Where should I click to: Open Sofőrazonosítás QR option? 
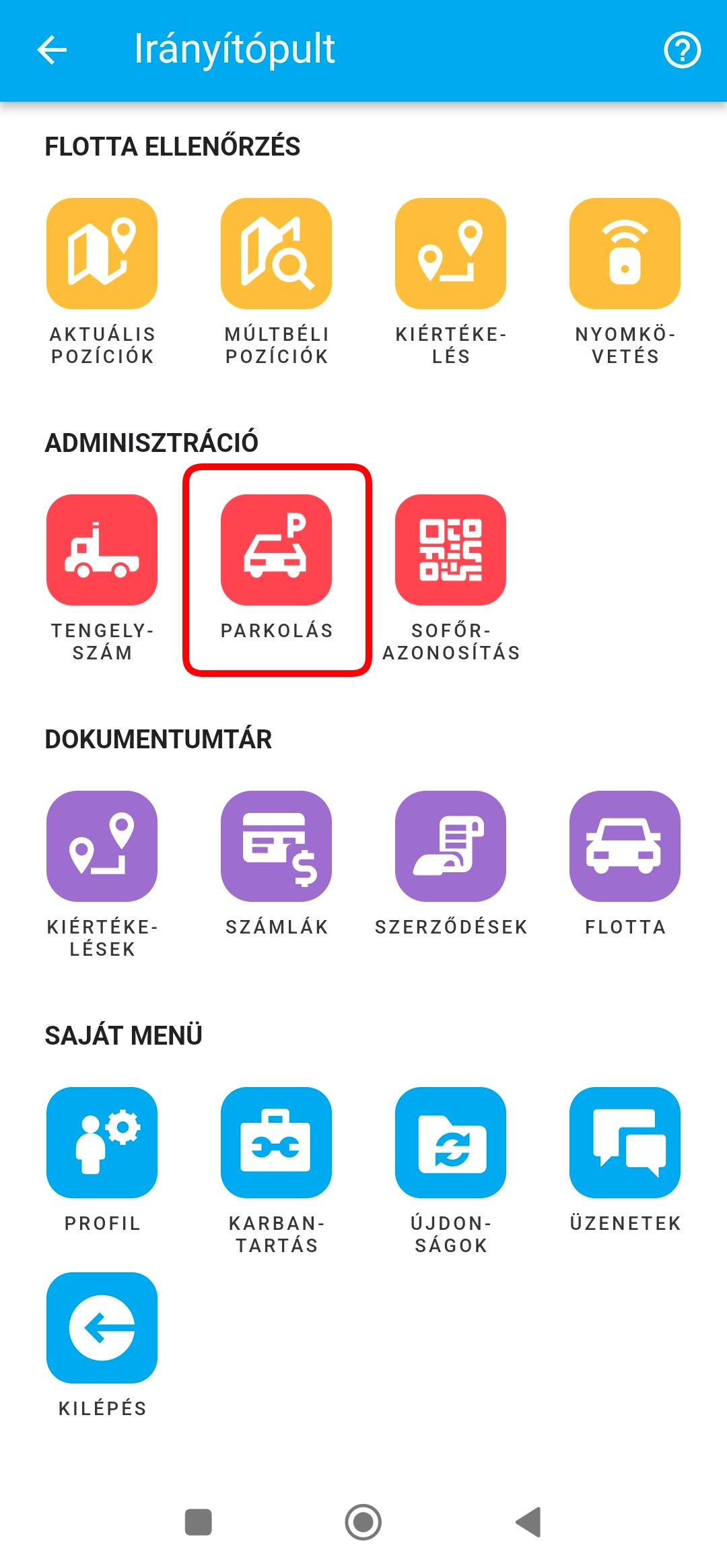pos(450,550)
